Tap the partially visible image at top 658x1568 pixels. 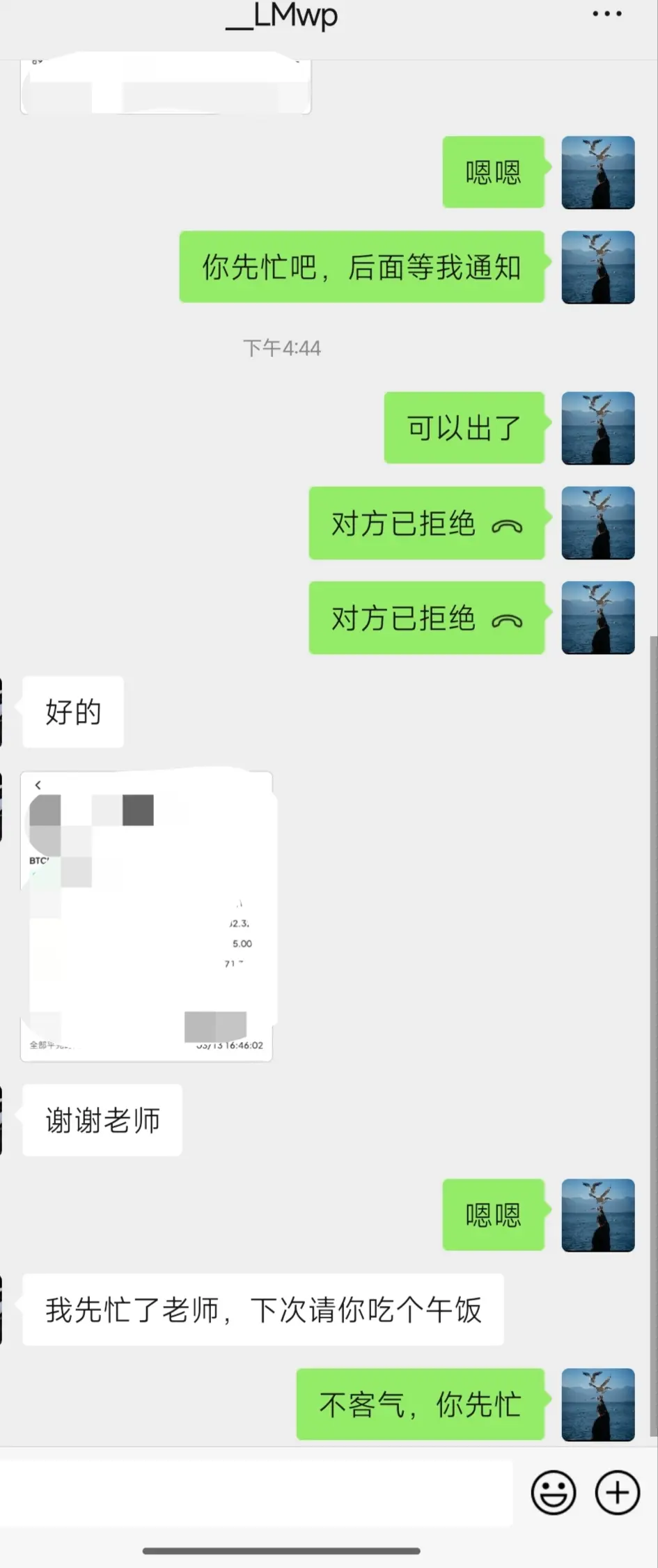point(166,84)
